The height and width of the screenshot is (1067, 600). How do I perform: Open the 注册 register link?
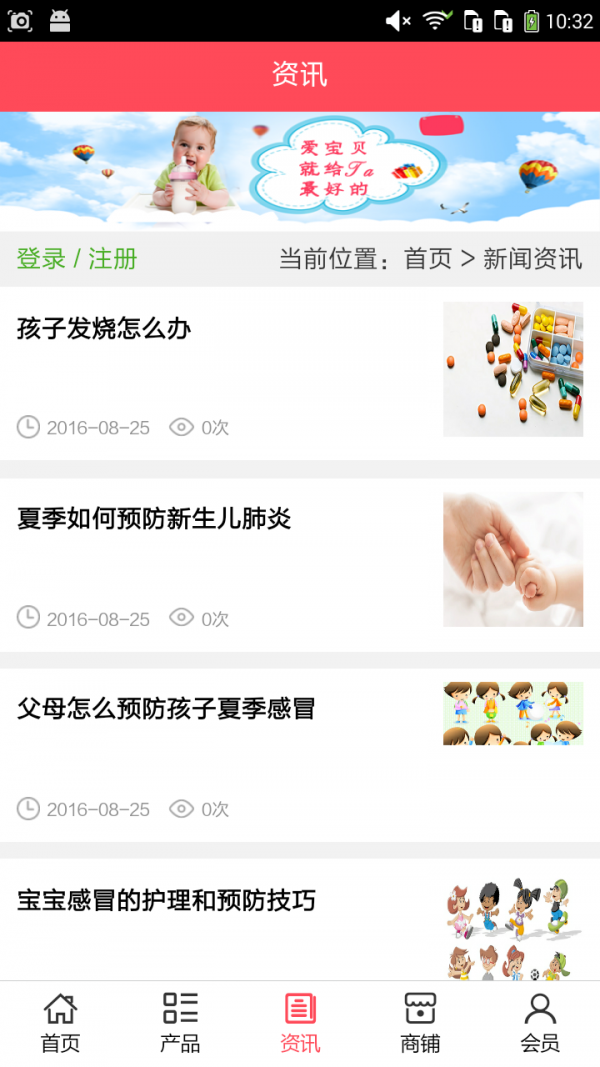click(113, 259)
